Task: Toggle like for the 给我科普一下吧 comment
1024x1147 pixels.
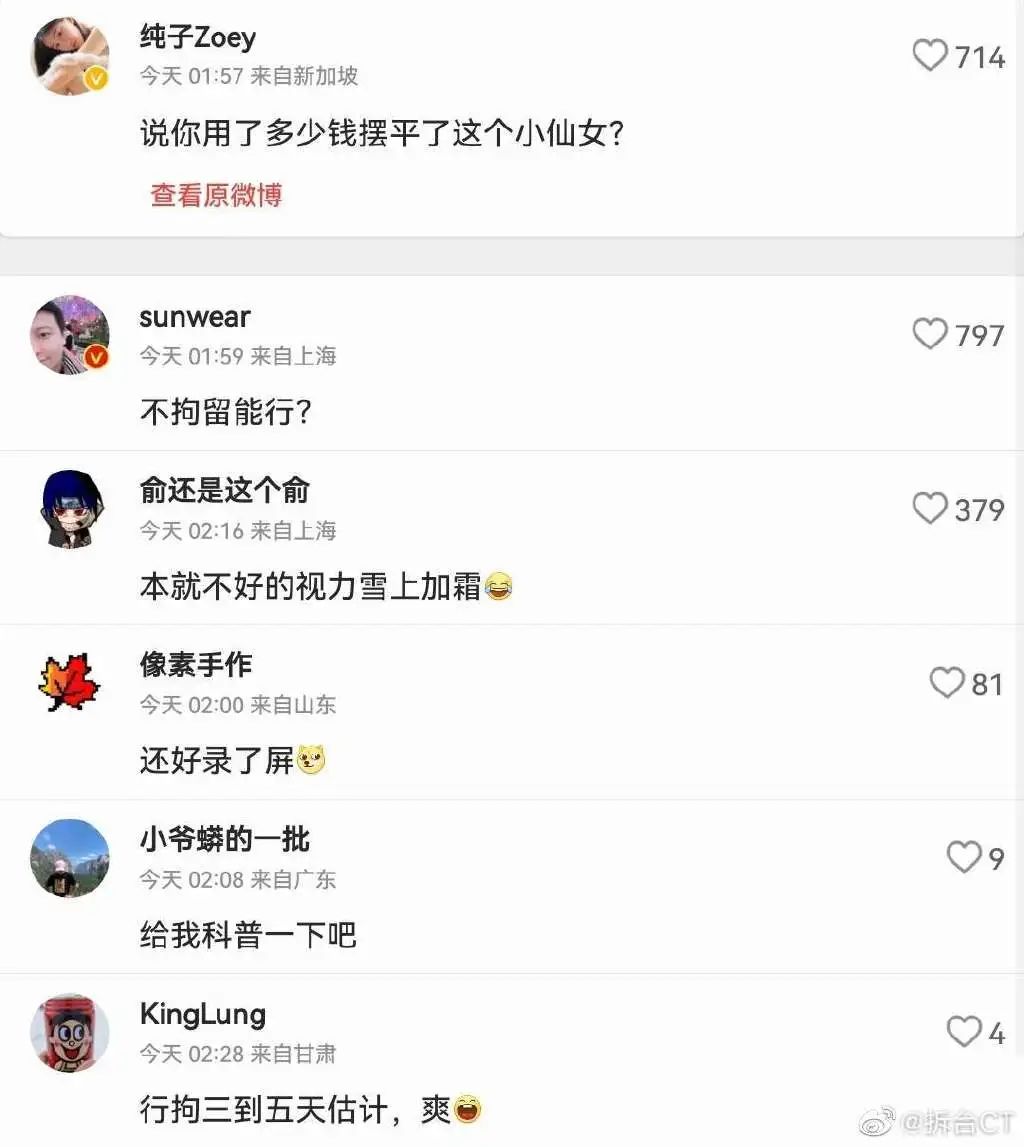Action: click(x=963, y=858)
